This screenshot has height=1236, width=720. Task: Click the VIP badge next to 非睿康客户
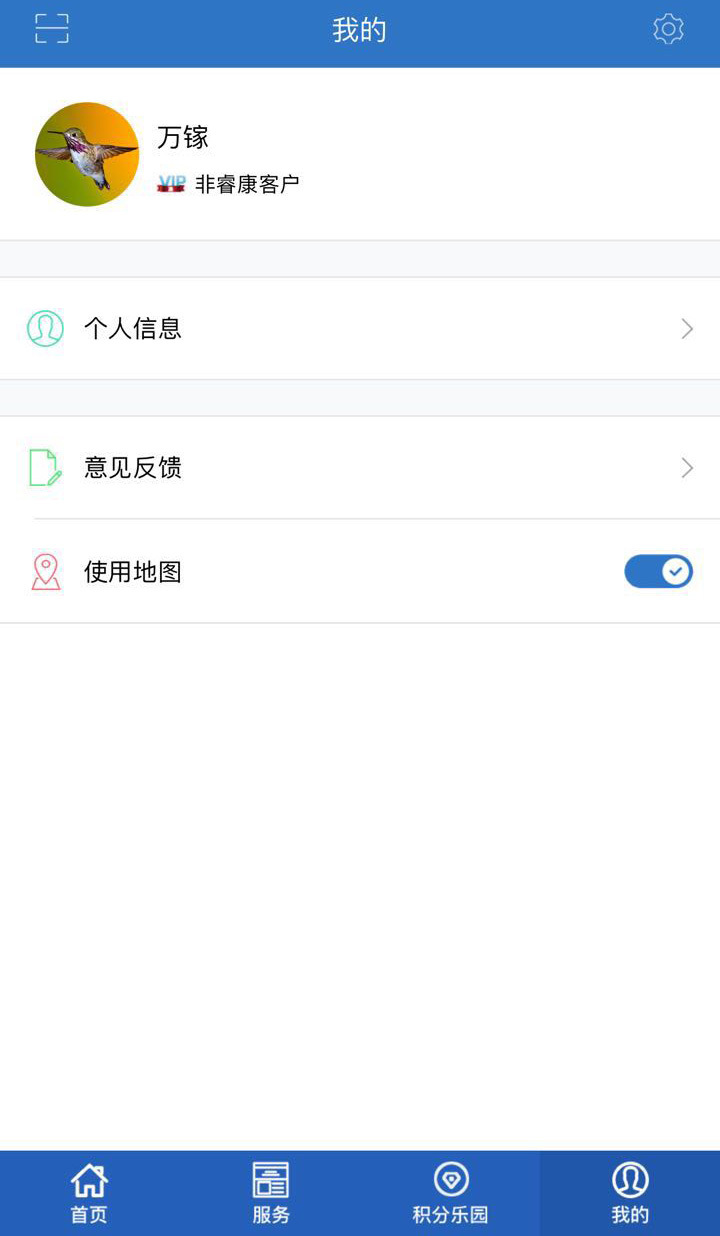(170, 183)
